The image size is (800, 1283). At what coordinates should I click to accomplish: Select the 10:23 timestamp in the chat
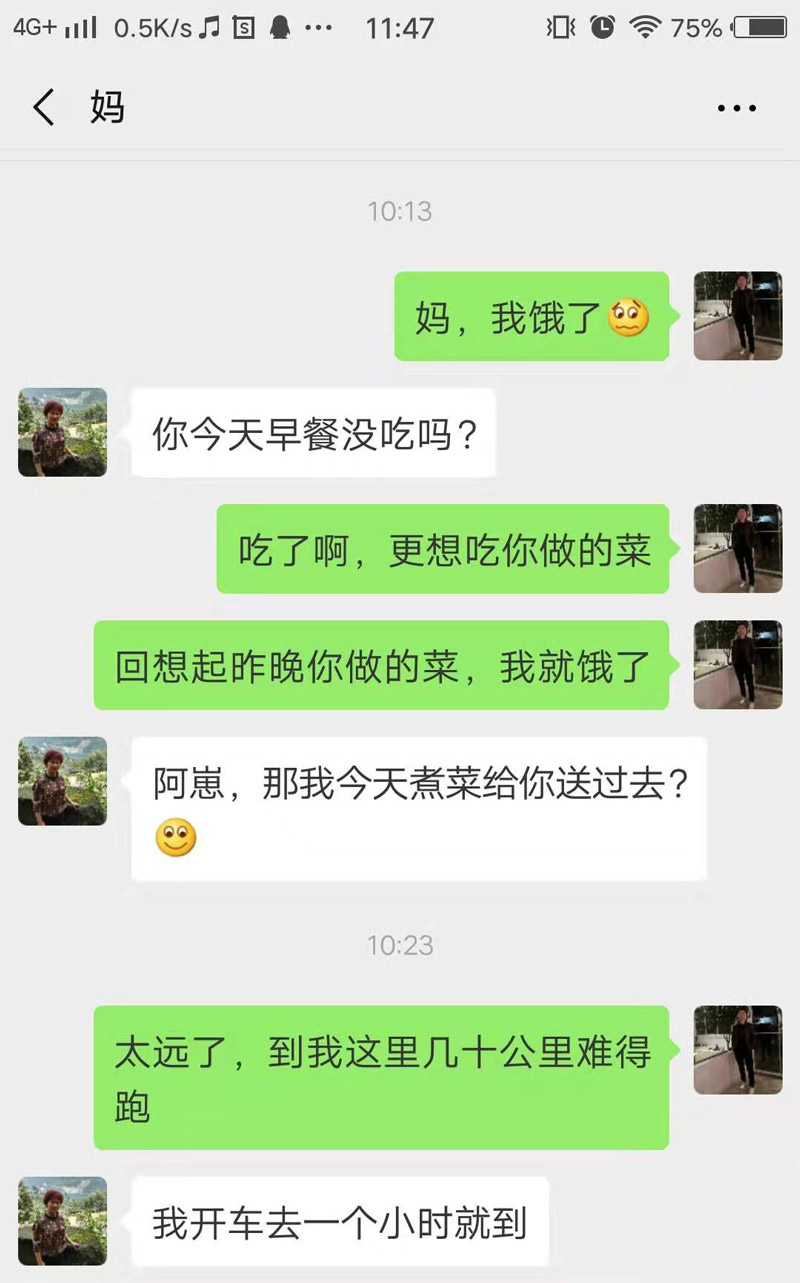point(400,944)
